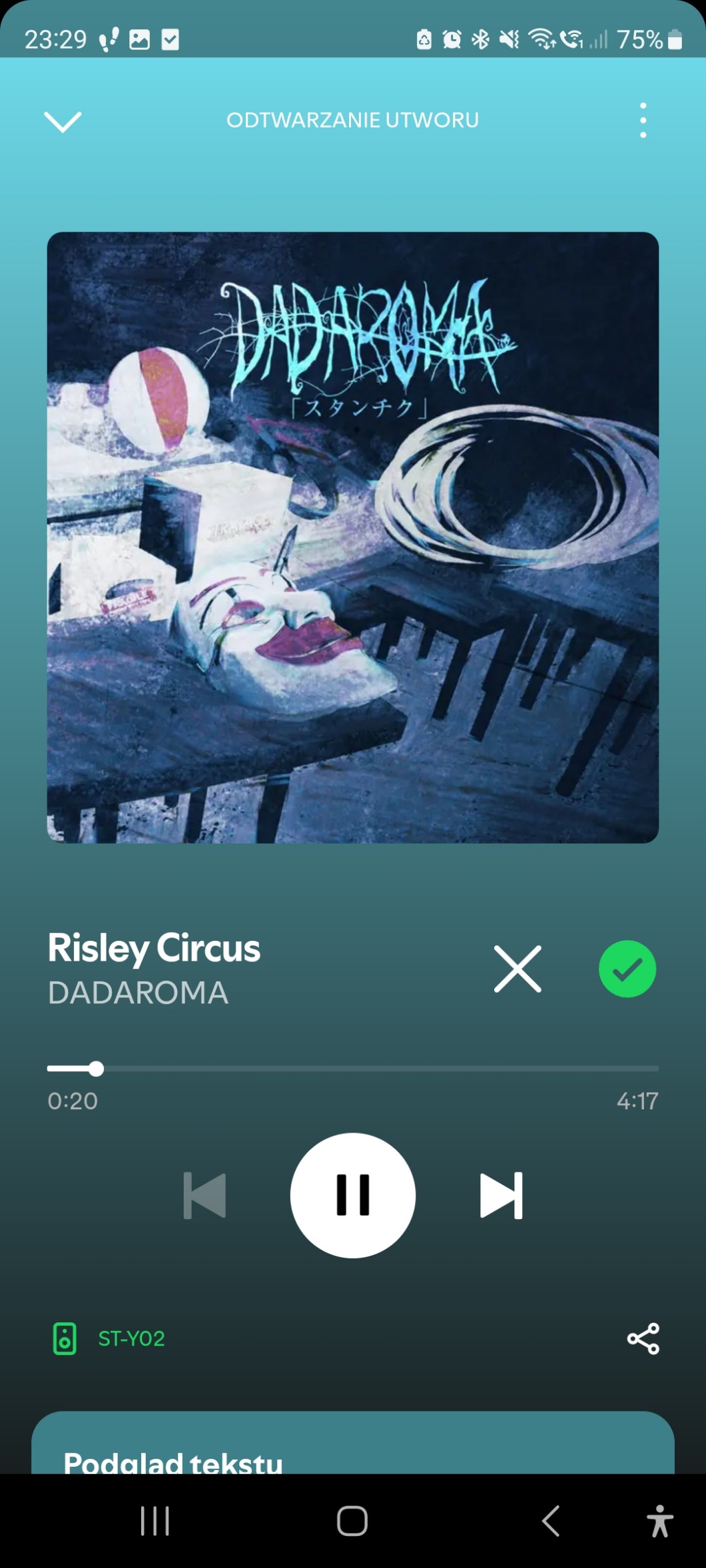Toggle the green saved checkmark

tap(627, 969)
